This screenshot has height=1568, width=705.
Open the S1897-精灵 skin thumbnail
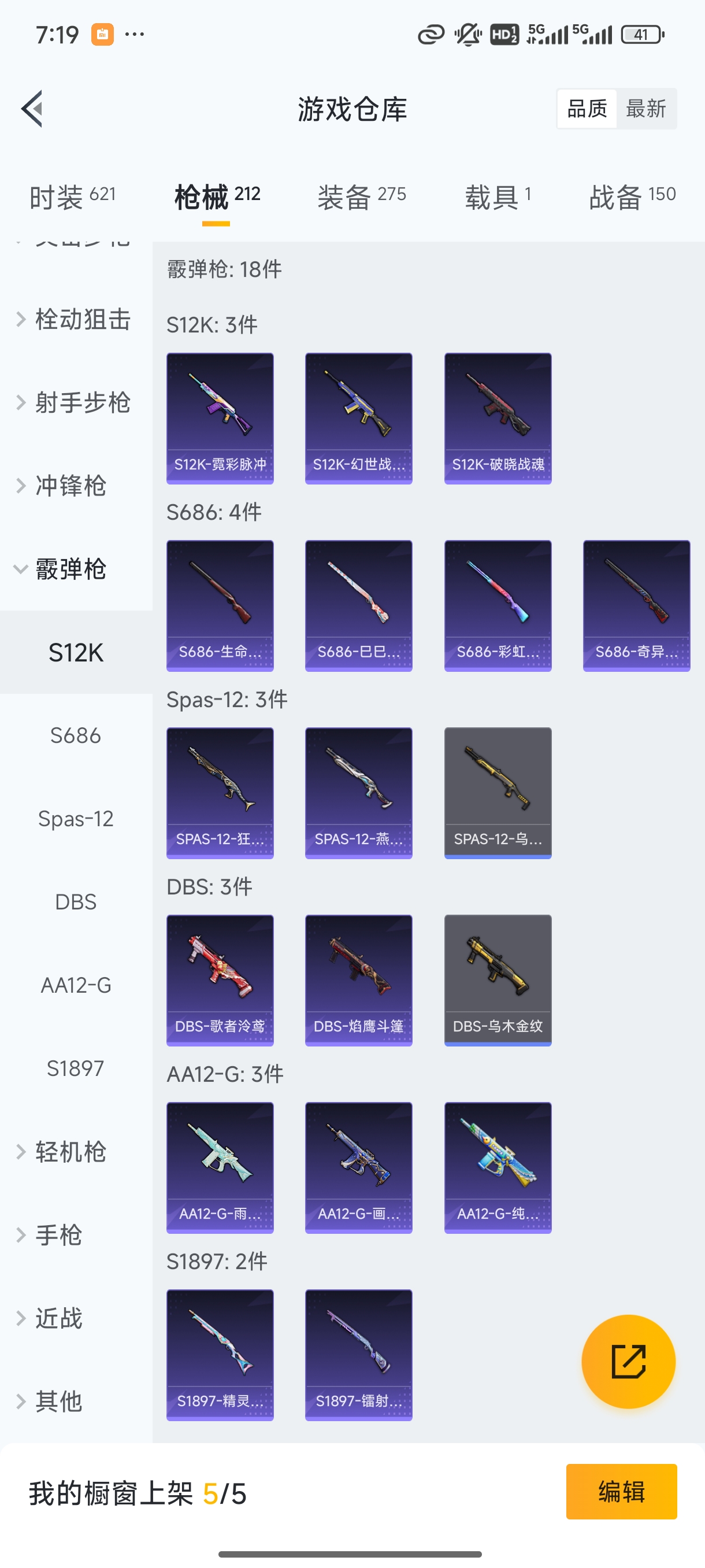(220, 1356)
